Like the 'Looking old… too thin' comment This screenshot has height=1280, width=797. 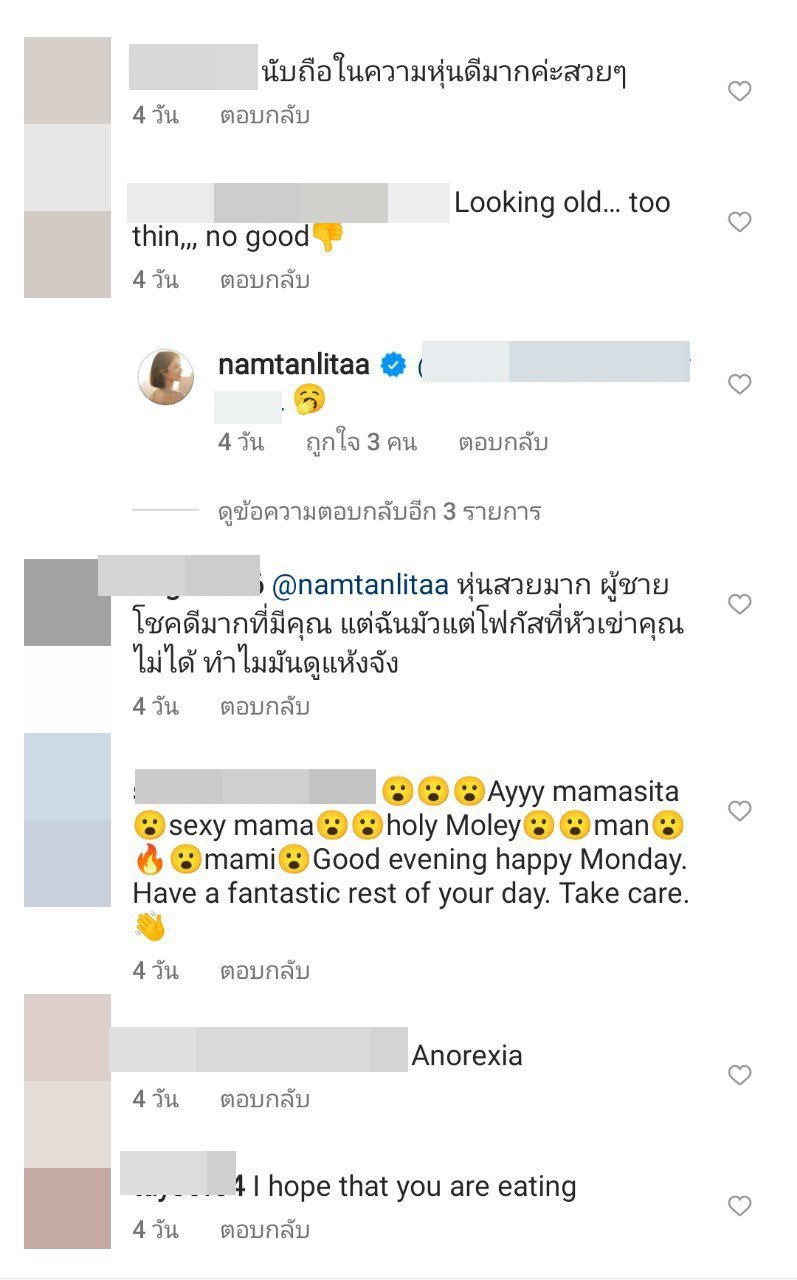coord(739,222)
